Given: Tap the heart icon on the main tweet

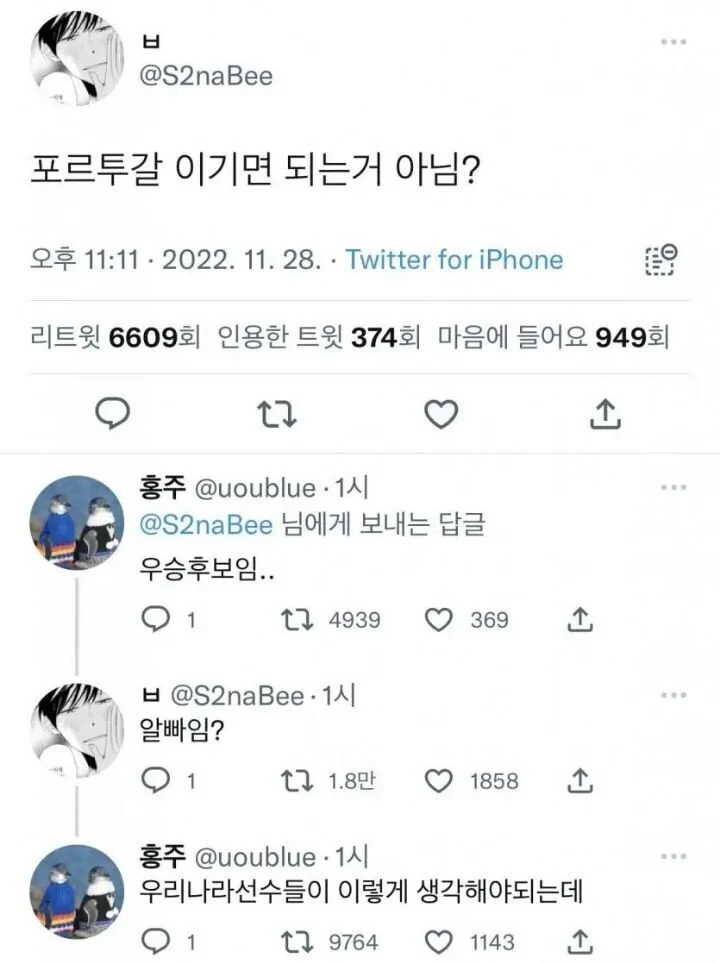Looking at the screenshot, I should [x=440, y=412].
